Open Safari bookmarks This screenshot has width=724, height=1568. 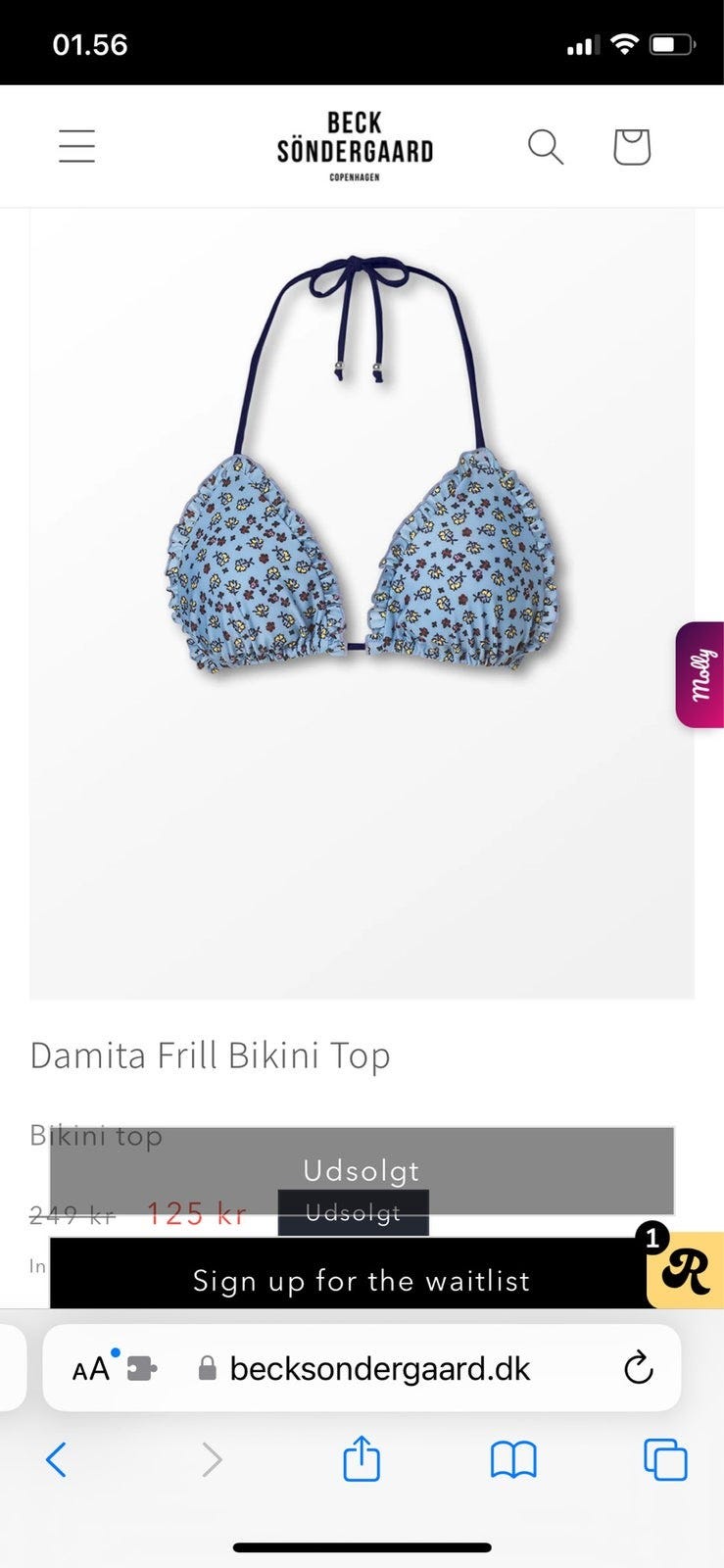[x=513, y=1459]
